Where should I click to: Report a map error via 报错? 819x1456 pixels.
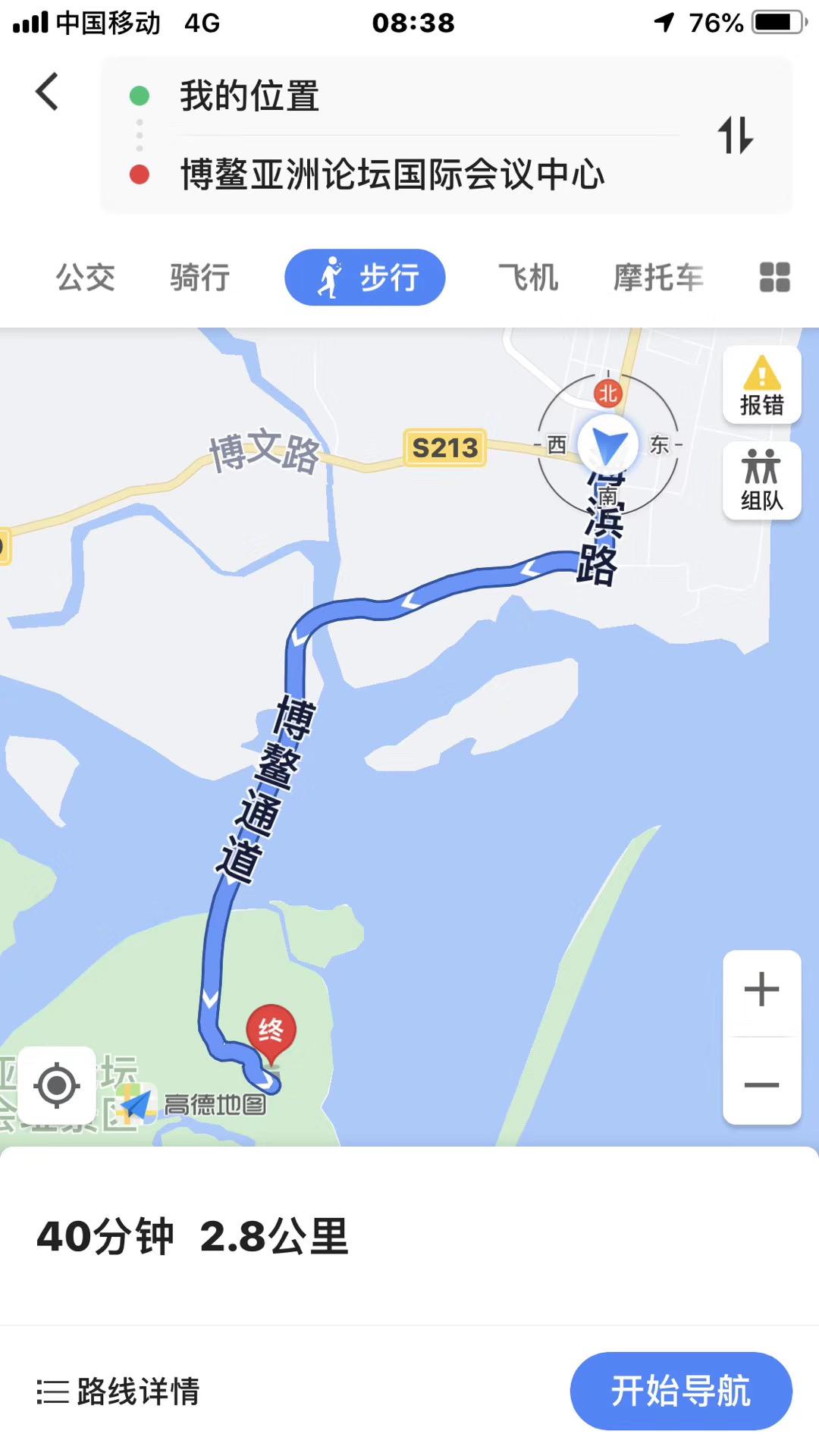point(761,385)
